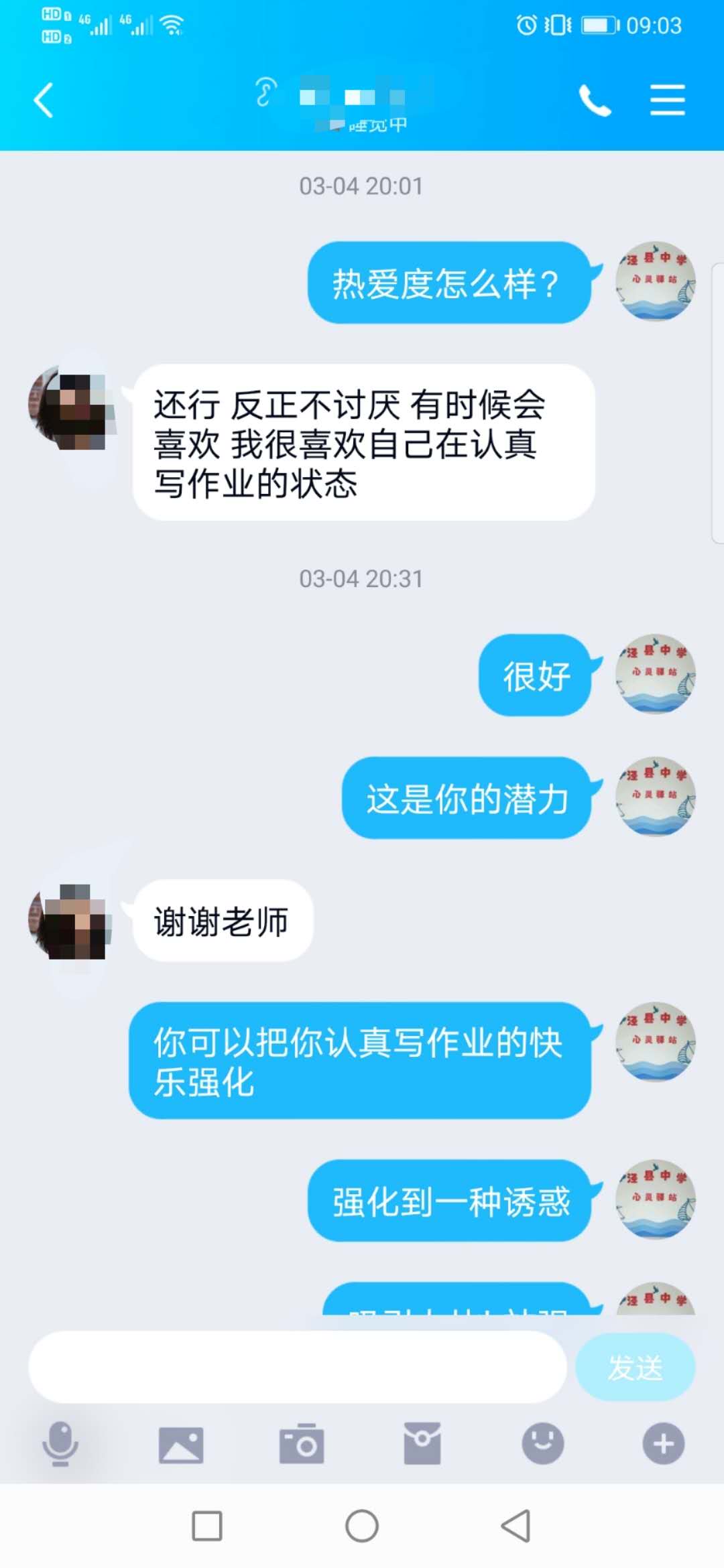Viewport: 724px width, 1568px height.
Task: Start a voice call with this contact
Action: pyautogui.click(x=595, y=101)
